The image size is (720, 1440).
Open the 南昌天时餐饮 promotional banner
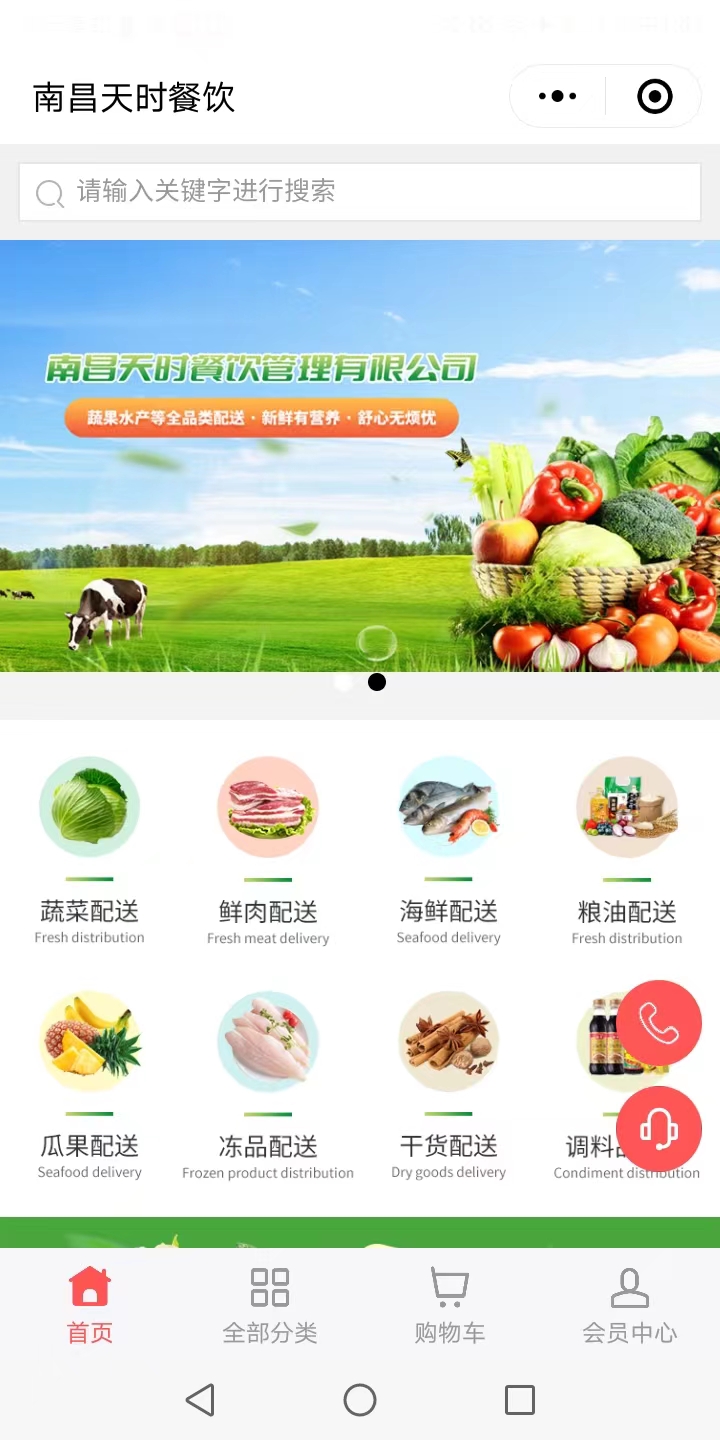point(360,455)
